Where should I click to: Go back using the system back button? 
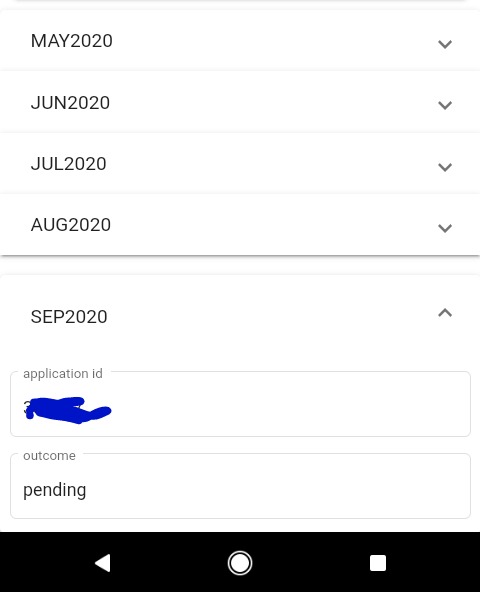(x=103, y=563)
